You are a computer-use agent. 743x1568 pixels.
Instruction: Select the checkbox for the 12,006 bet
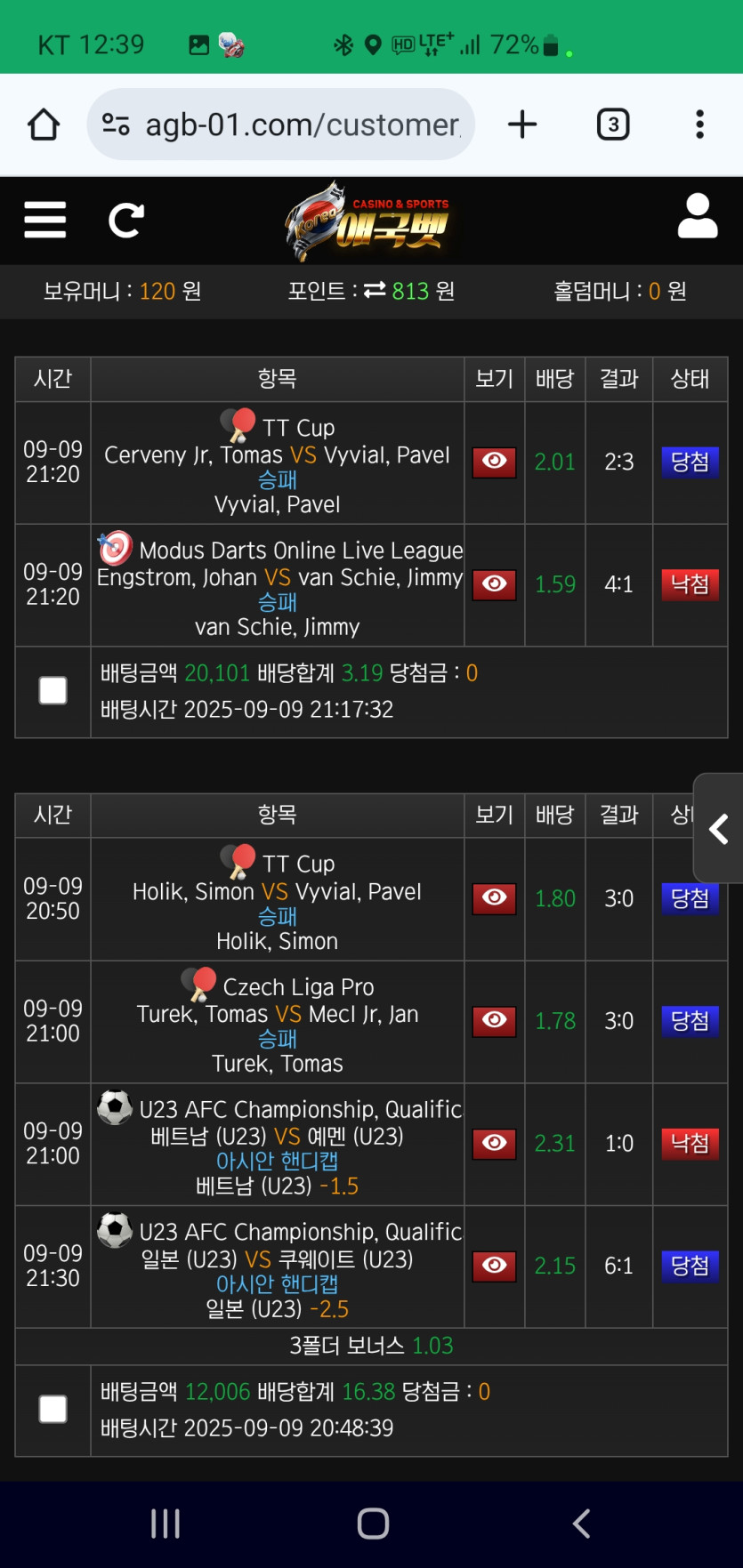click(53, 1409)
